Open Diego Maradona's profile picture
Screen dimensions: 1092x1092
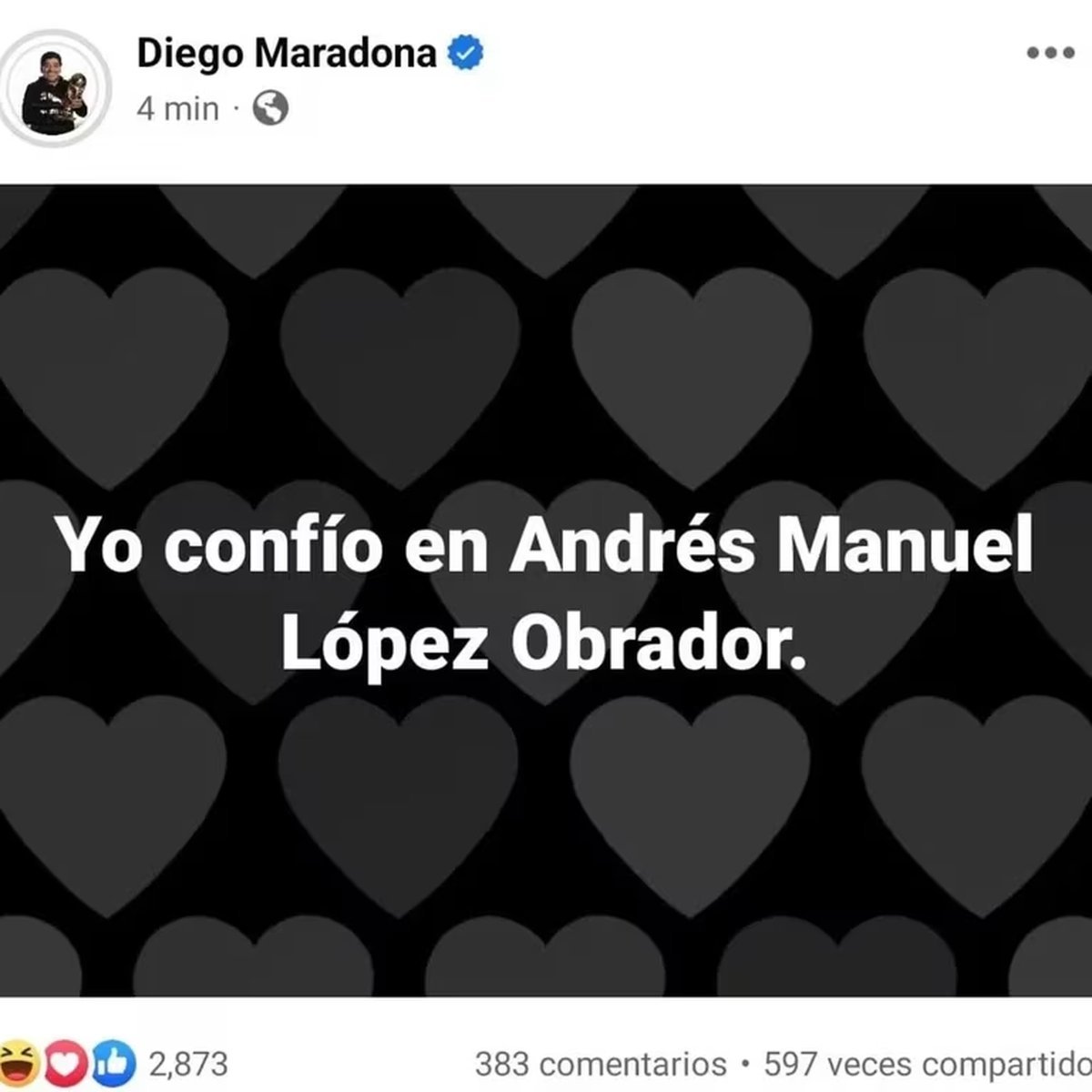(x=55, y=88)
